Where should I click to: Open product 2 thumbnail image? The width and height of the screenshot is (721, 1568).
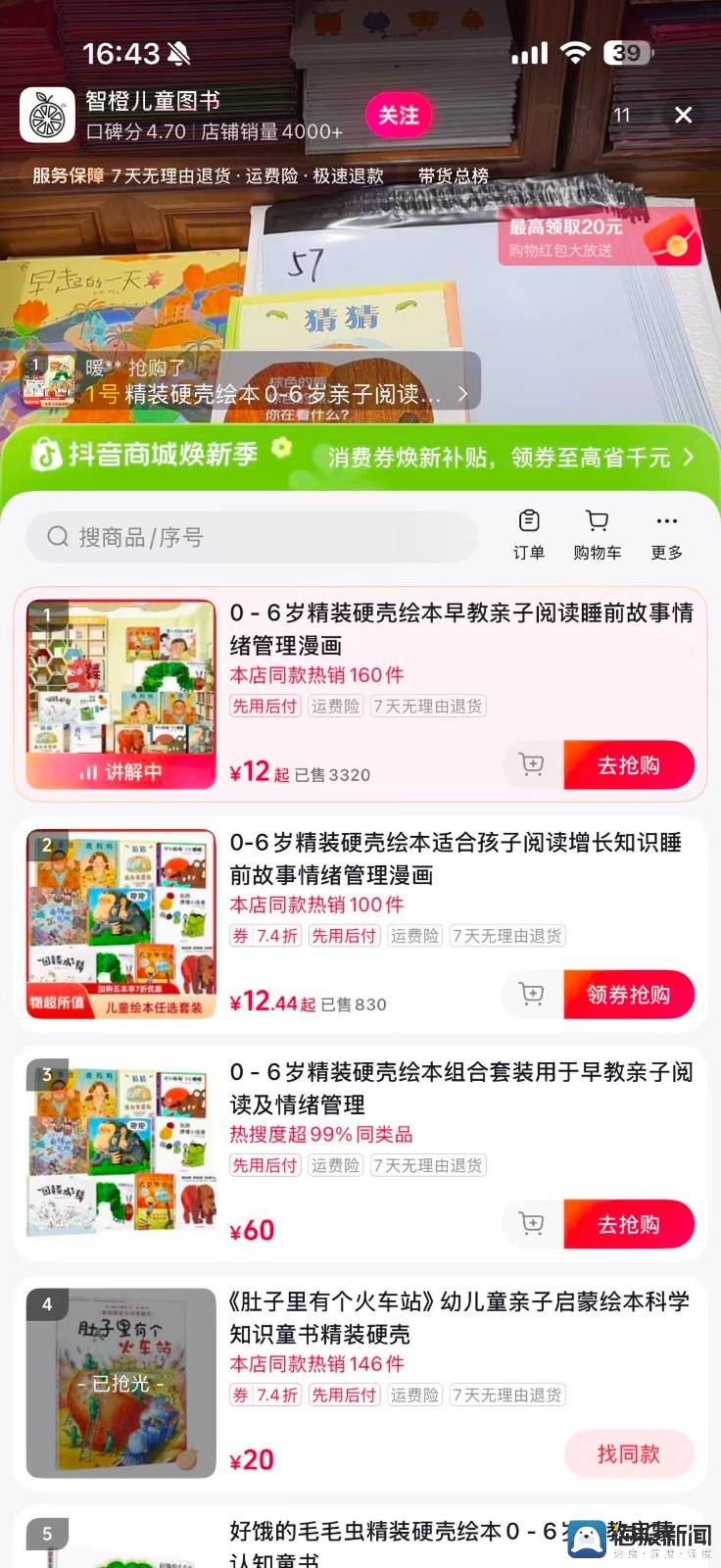tap(121, 923)
